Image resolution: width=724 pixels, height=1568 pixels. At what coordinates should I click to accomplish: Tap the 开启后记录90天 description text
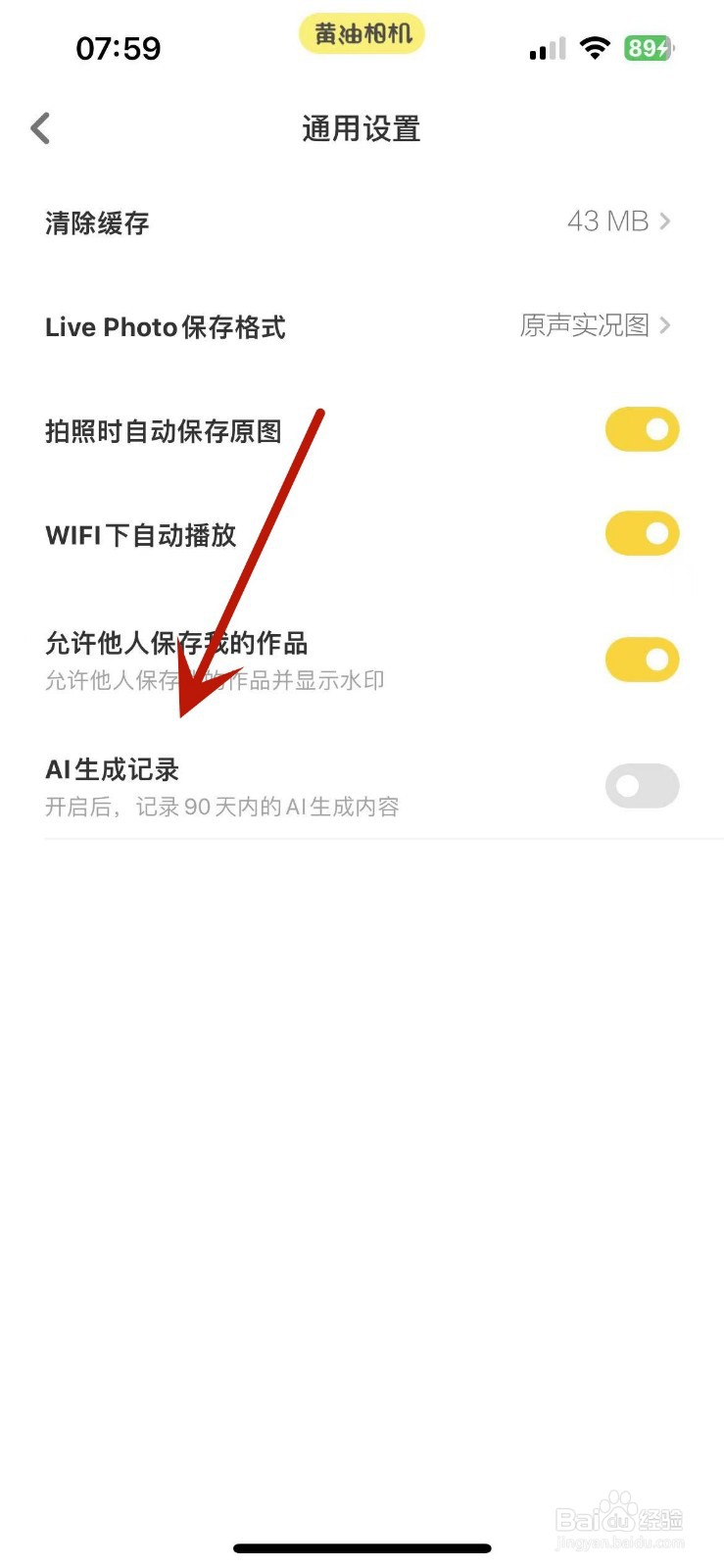pos(222,806)
